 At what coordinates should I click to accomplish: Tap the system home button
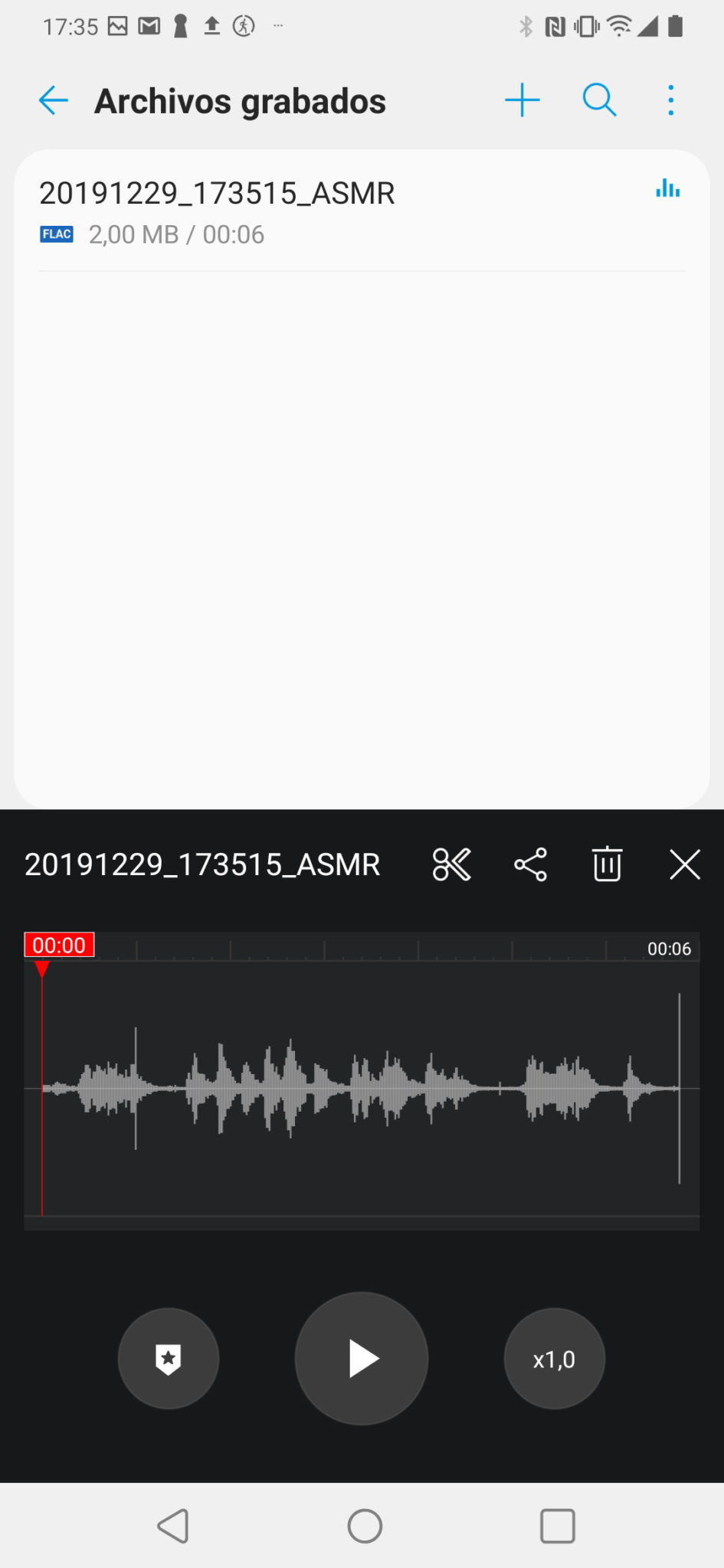tap(365, 1526)
